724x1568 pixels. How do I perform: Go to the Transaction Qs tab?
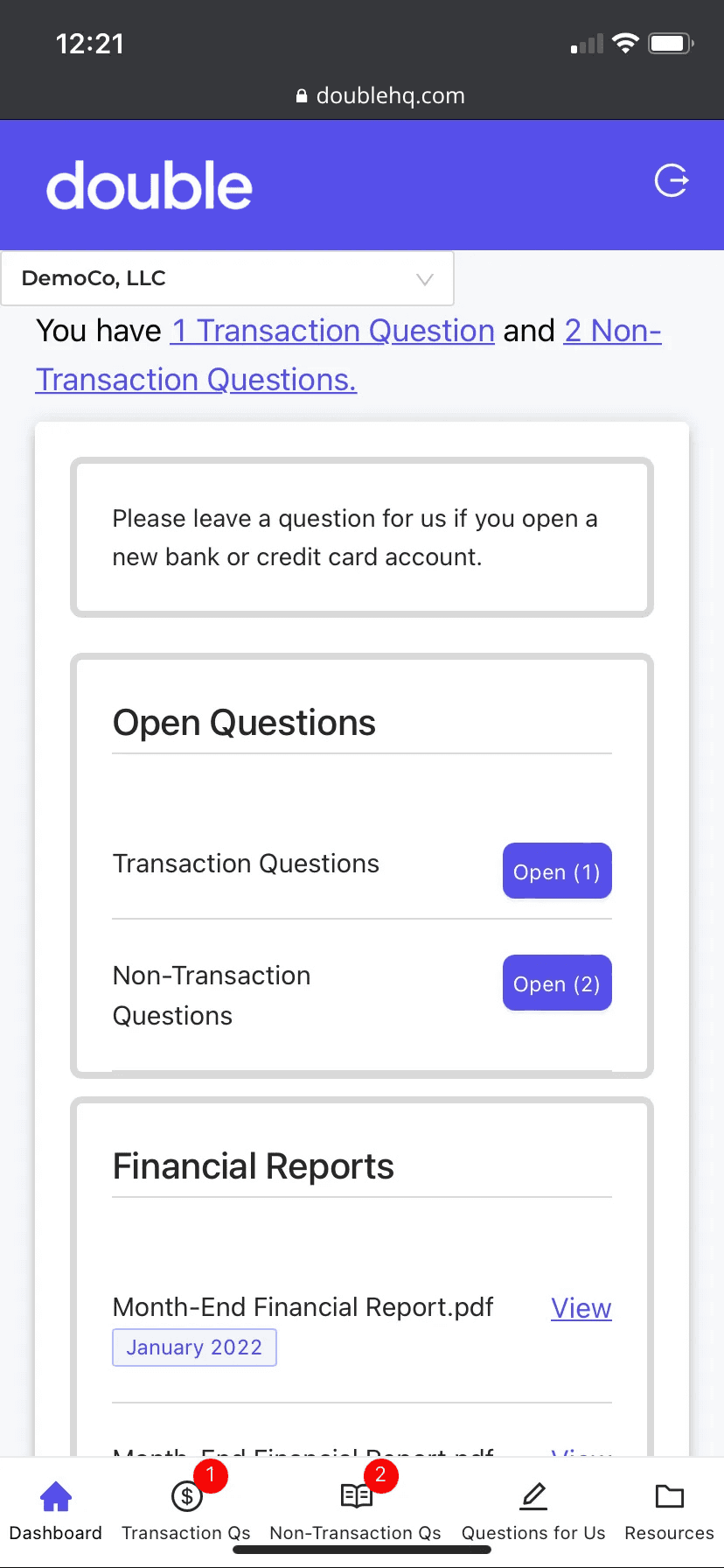tap(186, 1511)
